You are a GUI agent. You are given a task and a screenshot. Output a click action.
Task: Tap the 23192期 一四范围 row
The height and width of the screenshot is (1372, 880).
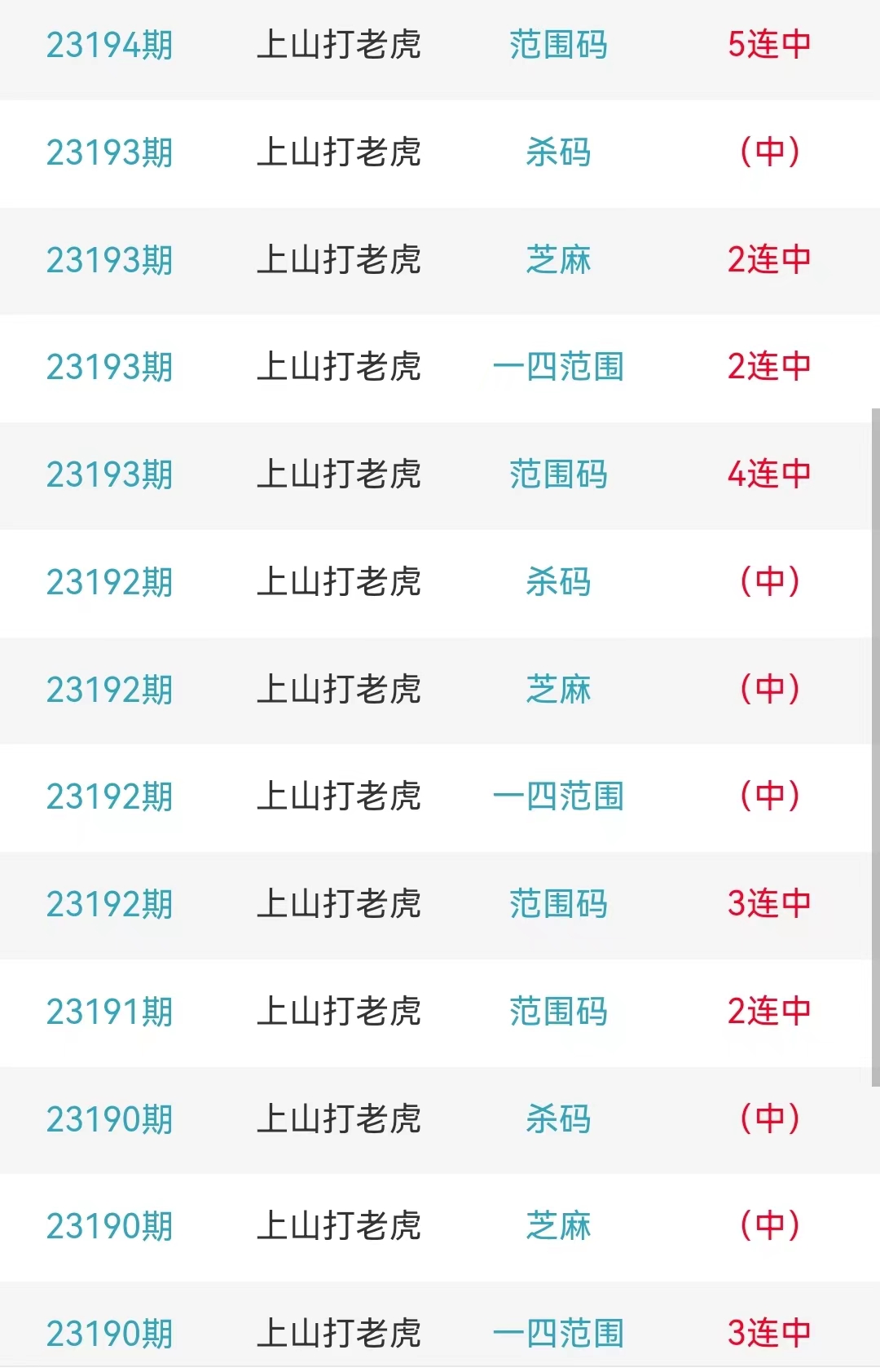pos(558,796)
